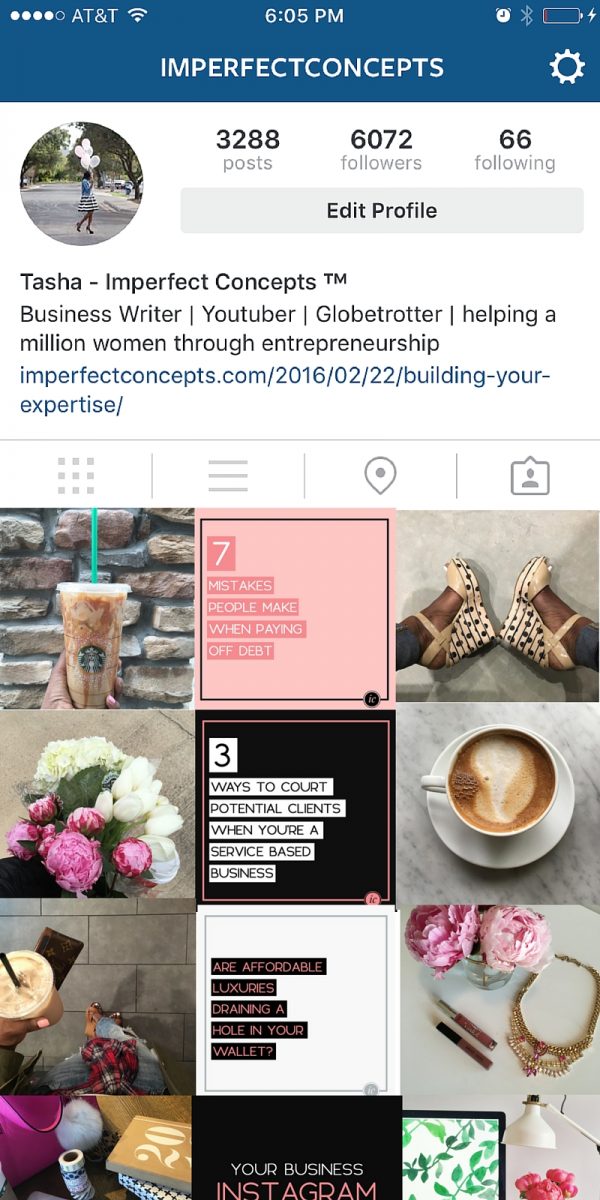Open the polka dot wedge sandals post

click(x=499, y=605)
